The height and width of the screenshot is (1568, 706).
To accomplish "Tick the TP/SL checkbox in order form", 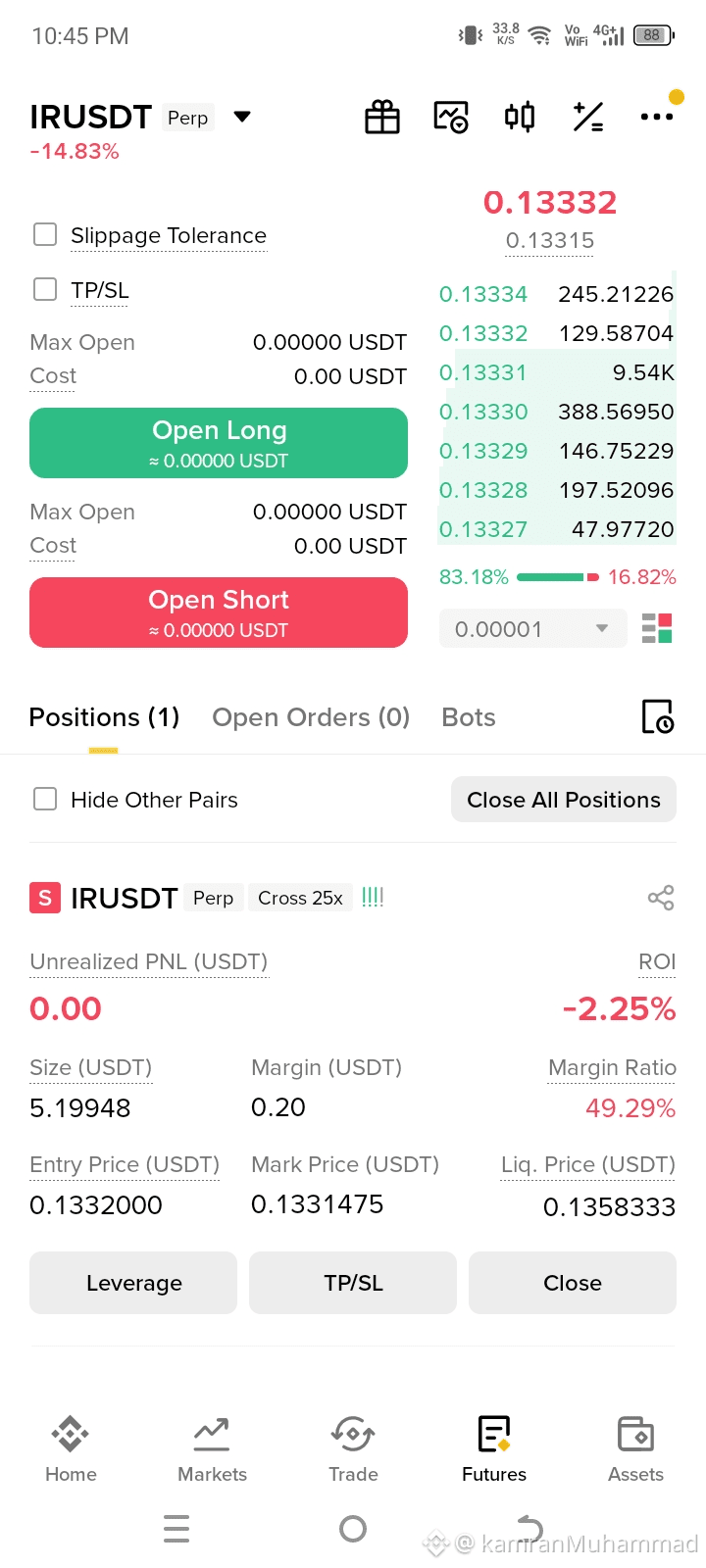I will 45,289.
